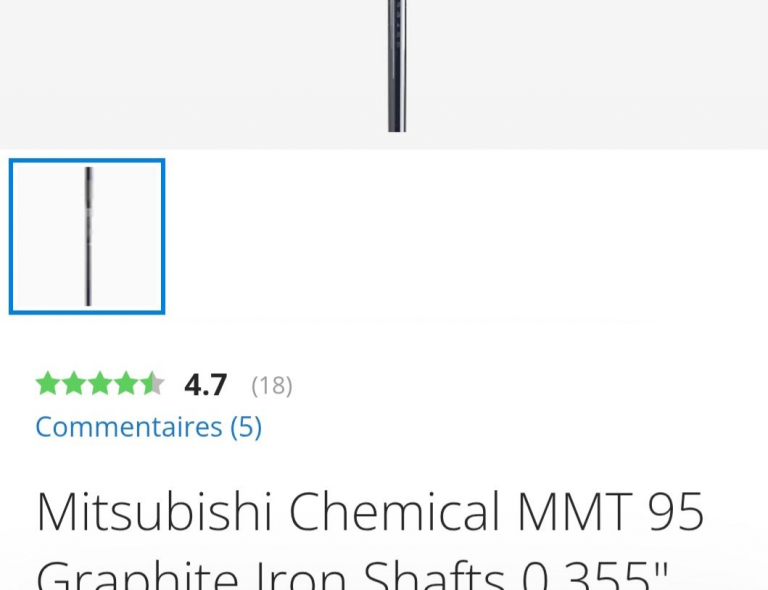The width and height of the screenshot is (768, 590).
Task: Open the Commentaires (5) link
Action: tap(148, 427)
